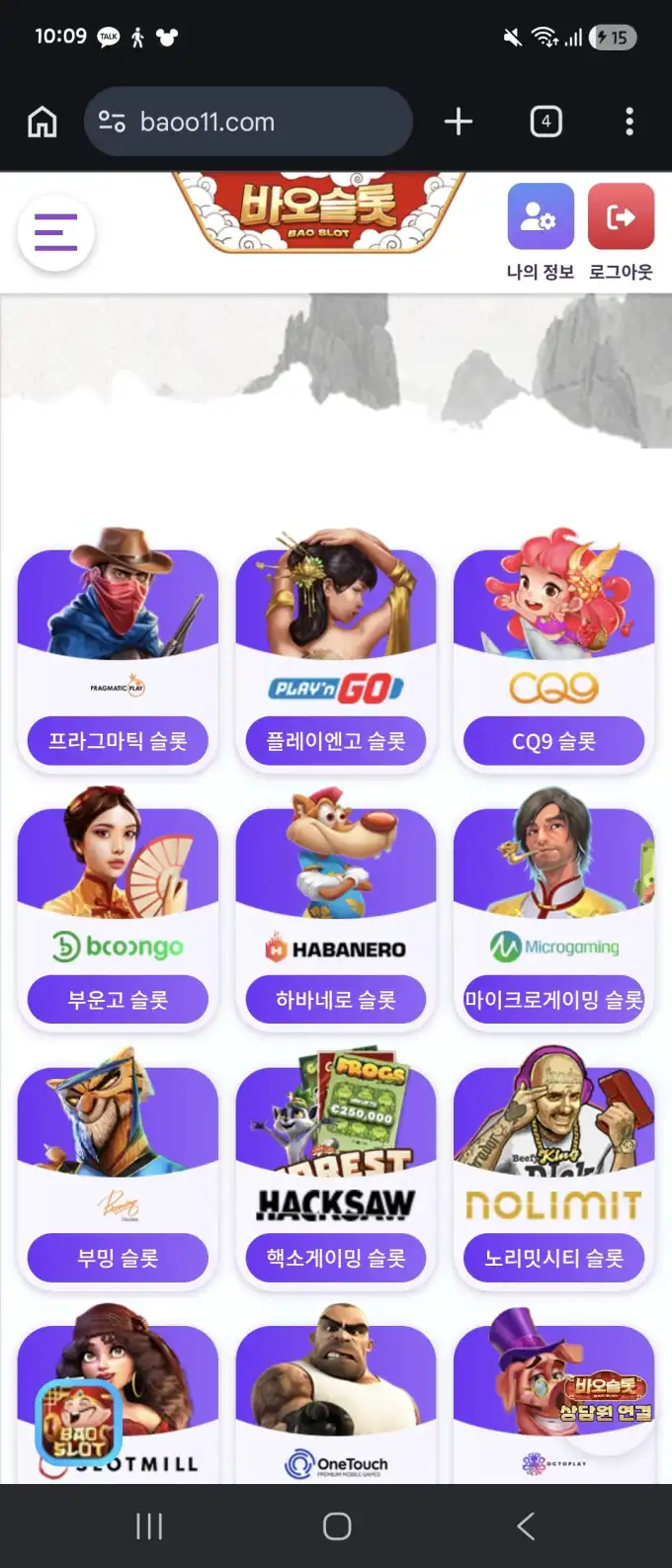Screen dimensions: 672x1568
Task: Tap 상담원 연결 support chat button
Action: coord(605,1400)
